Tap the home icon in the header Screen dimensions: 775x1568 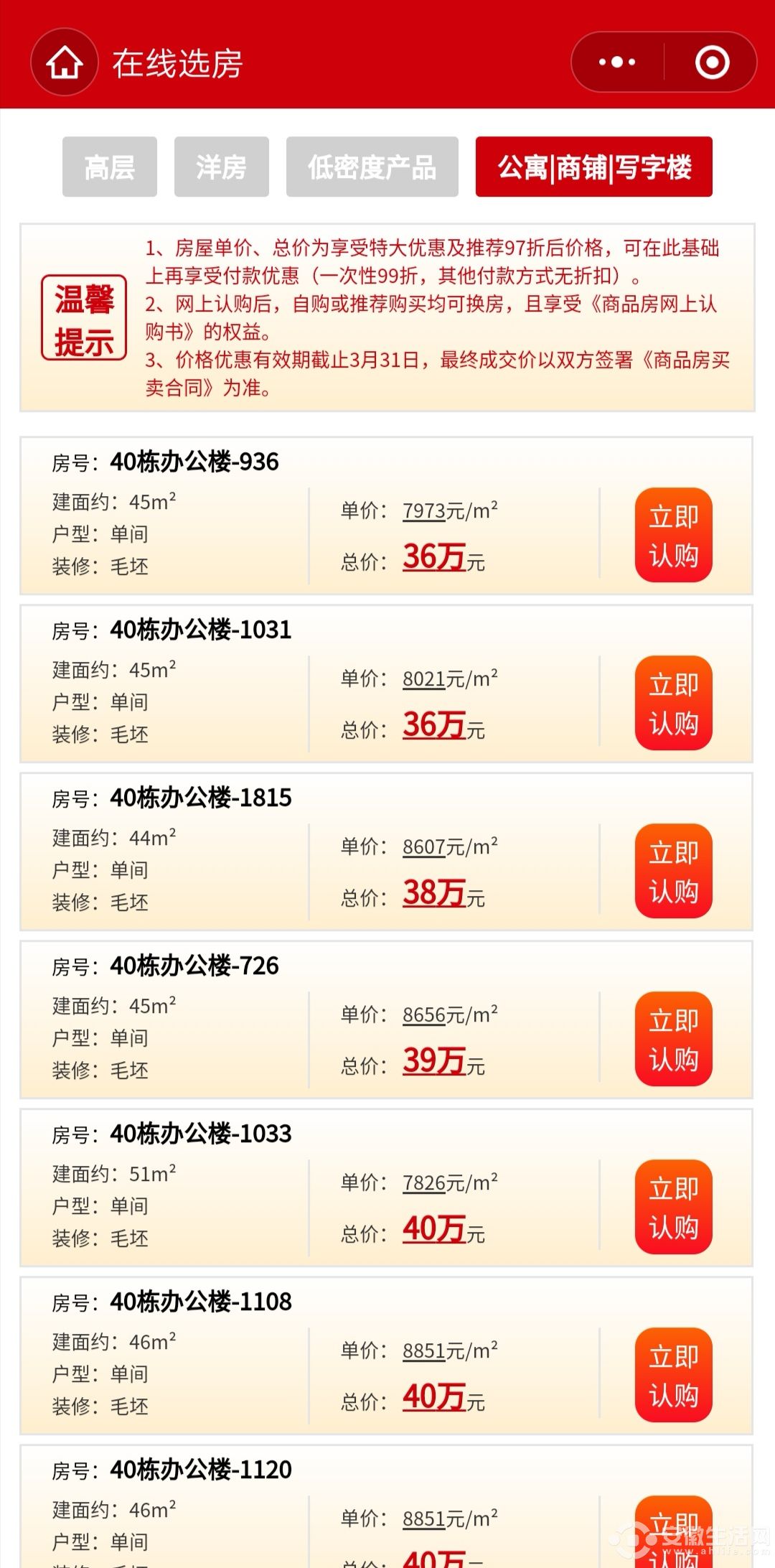pyautogui.click(x=65, y=62)
